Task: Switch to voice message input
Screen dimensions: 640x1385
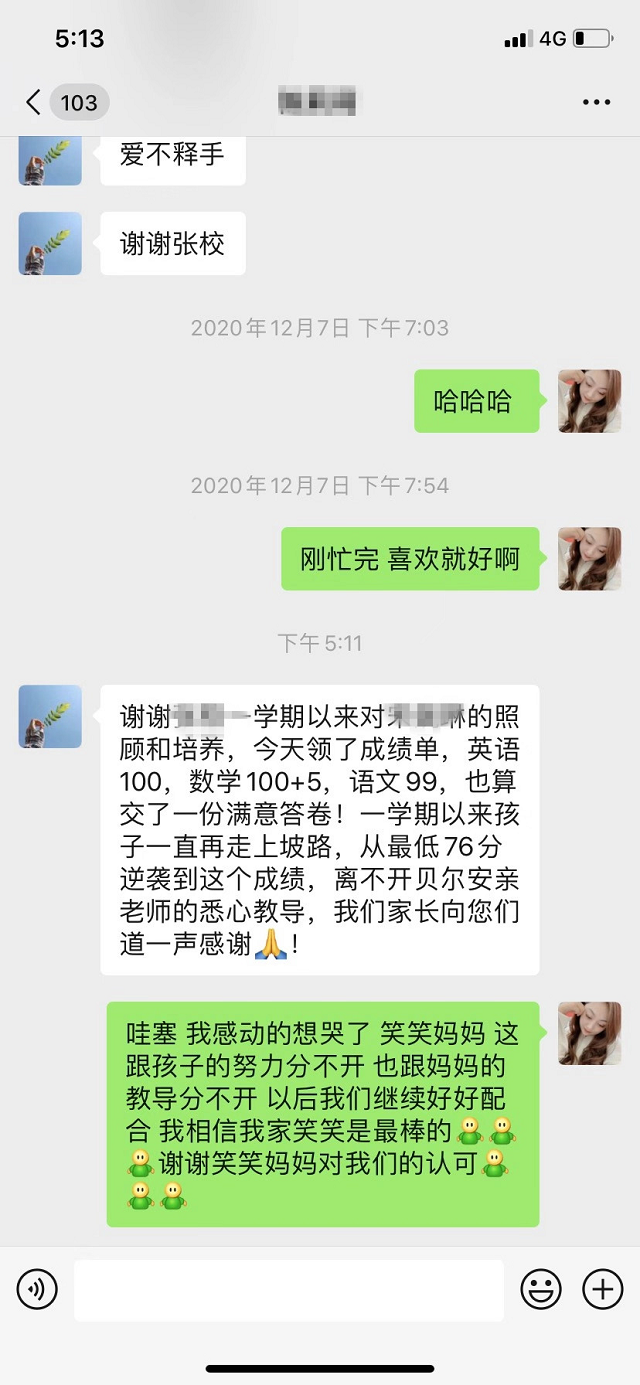Action: click(x=37, y=1290)
